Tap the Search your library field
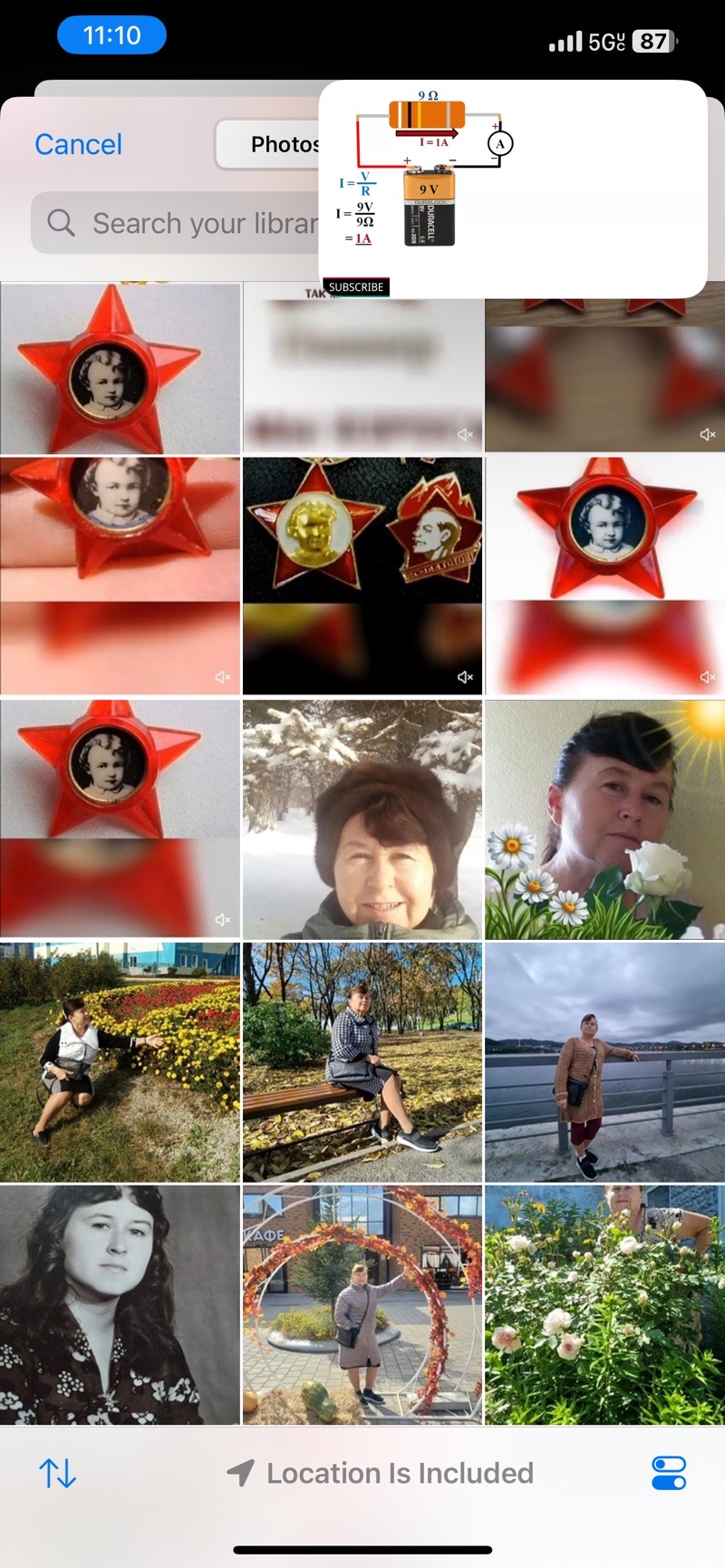 [x=181, y=223]
